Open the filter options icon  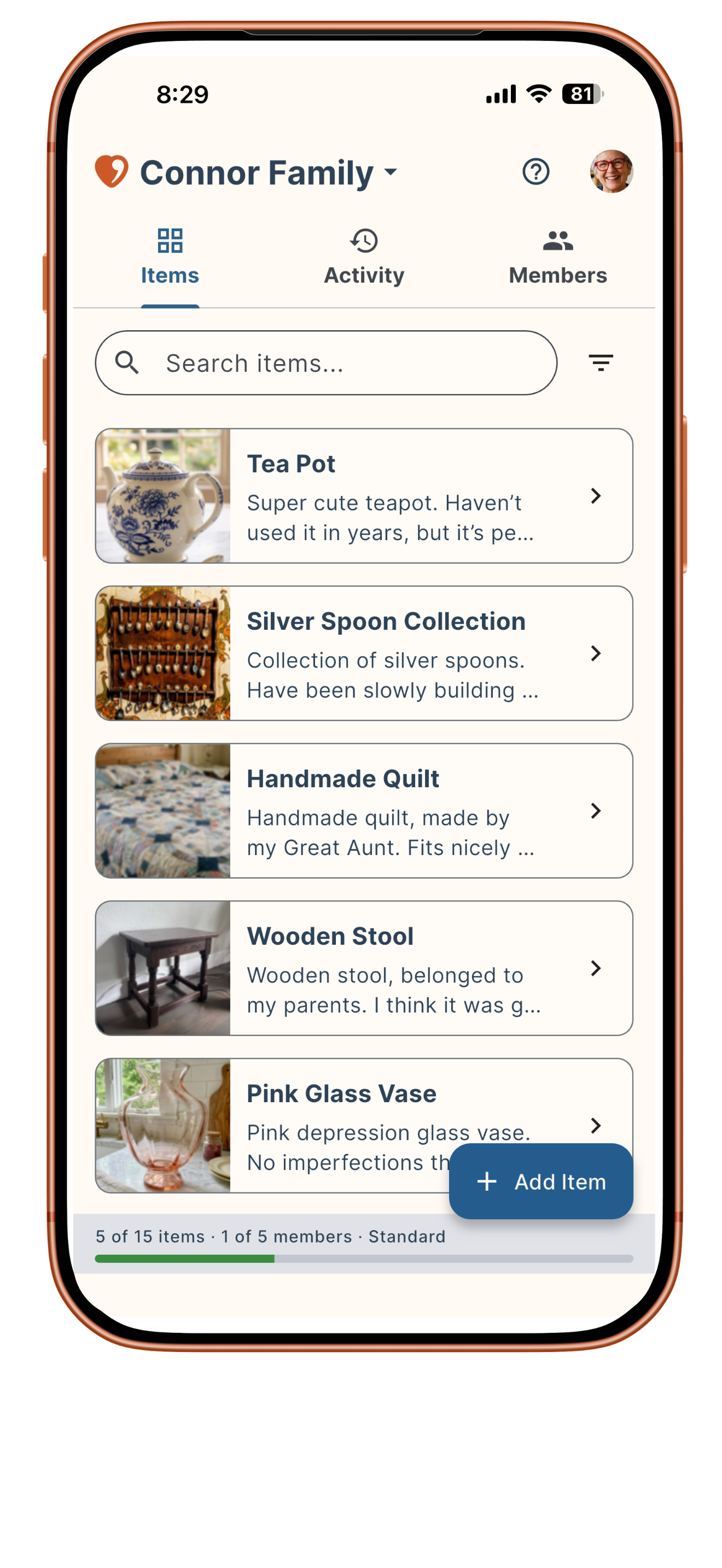(600, 363)
